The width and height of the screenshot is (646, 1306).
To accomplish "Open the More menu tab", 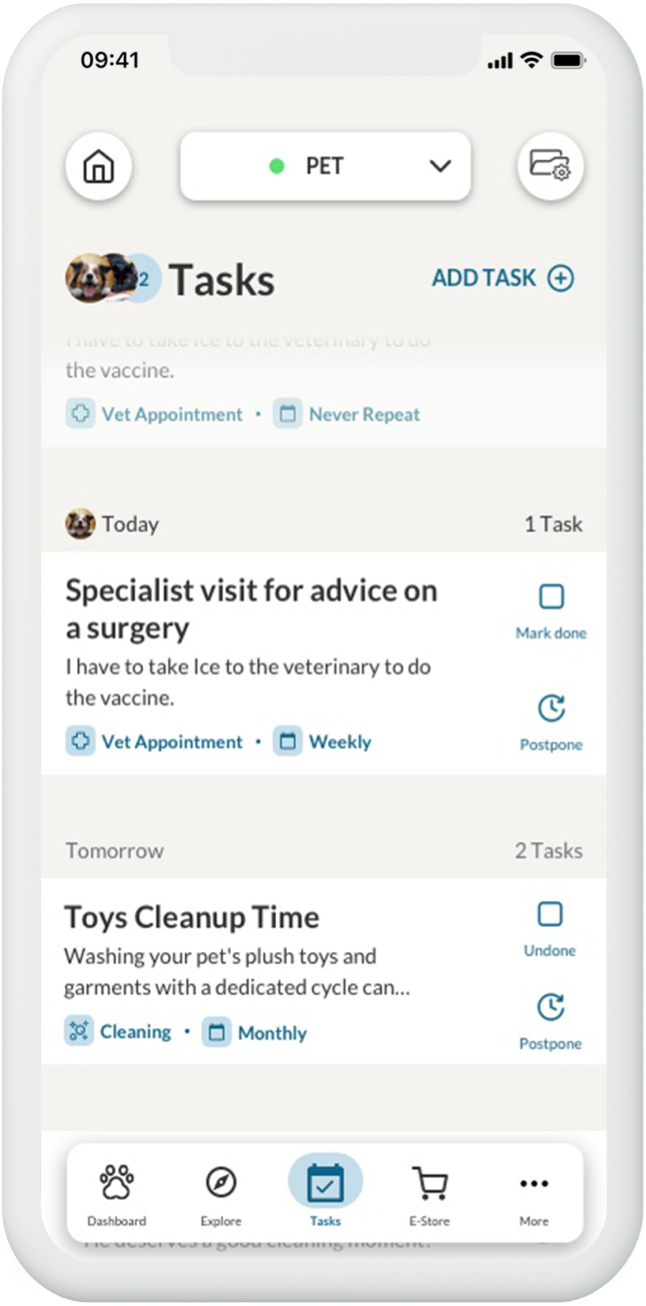I will [534, 1193].
